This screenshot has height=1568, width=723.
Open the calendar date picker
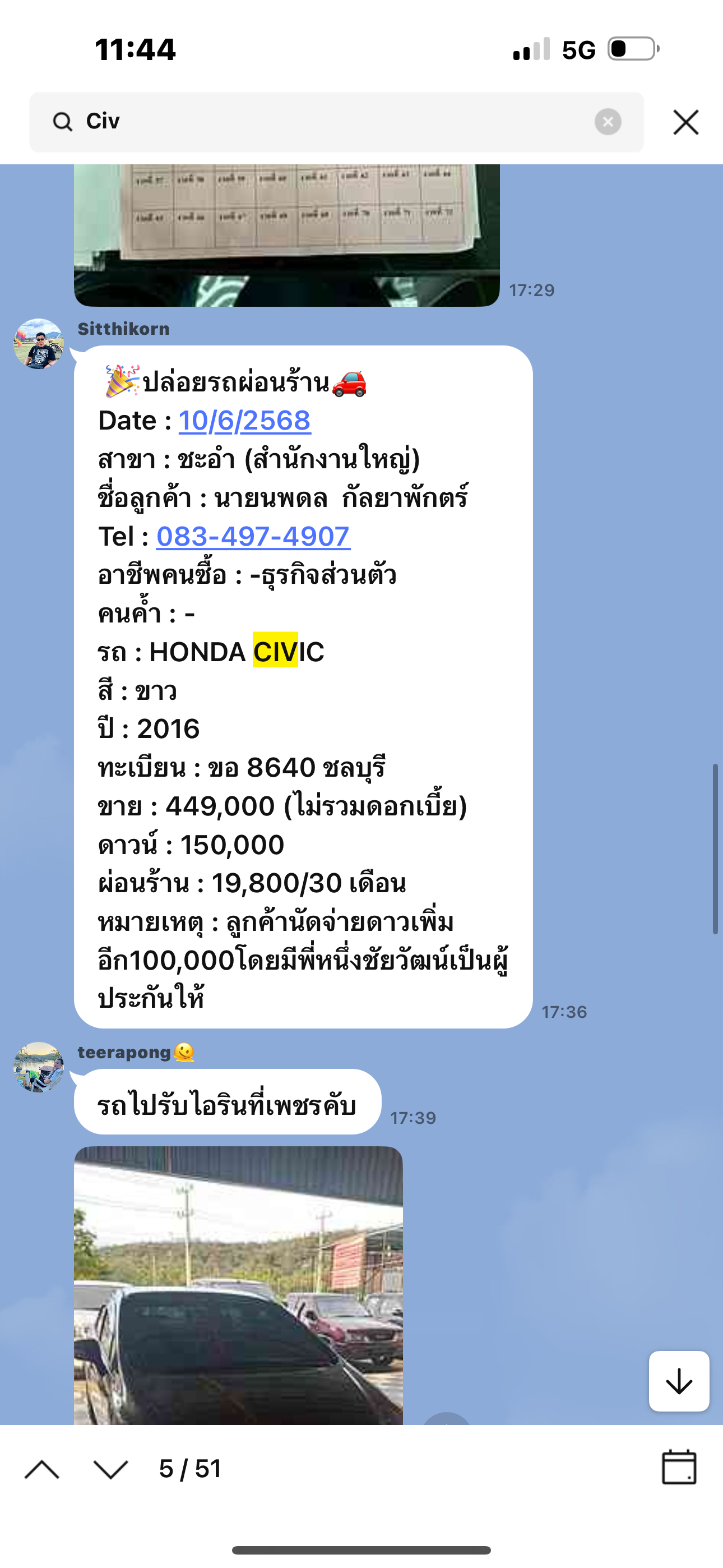[679, 1468]
